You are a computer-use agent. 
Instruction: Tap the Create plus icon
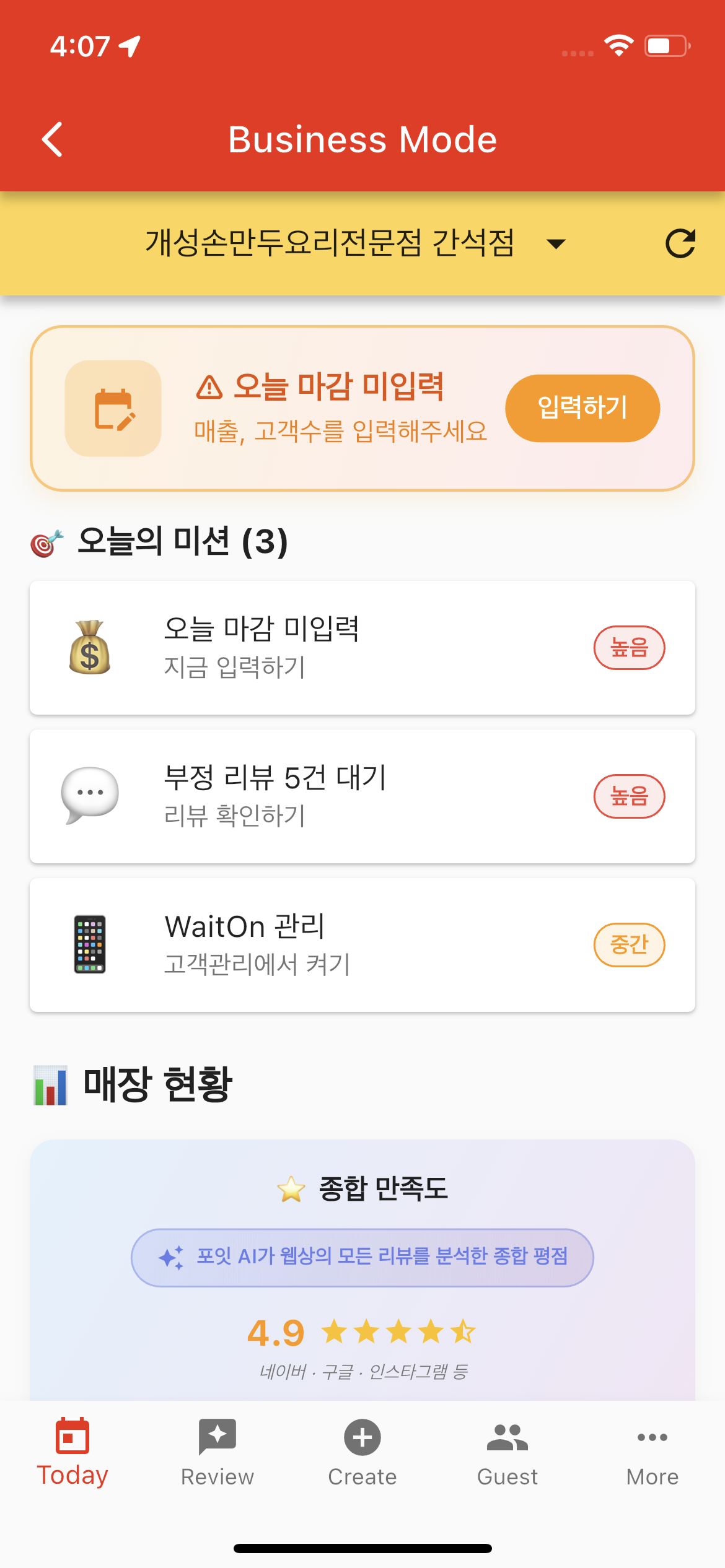(x=362, y=1437)
